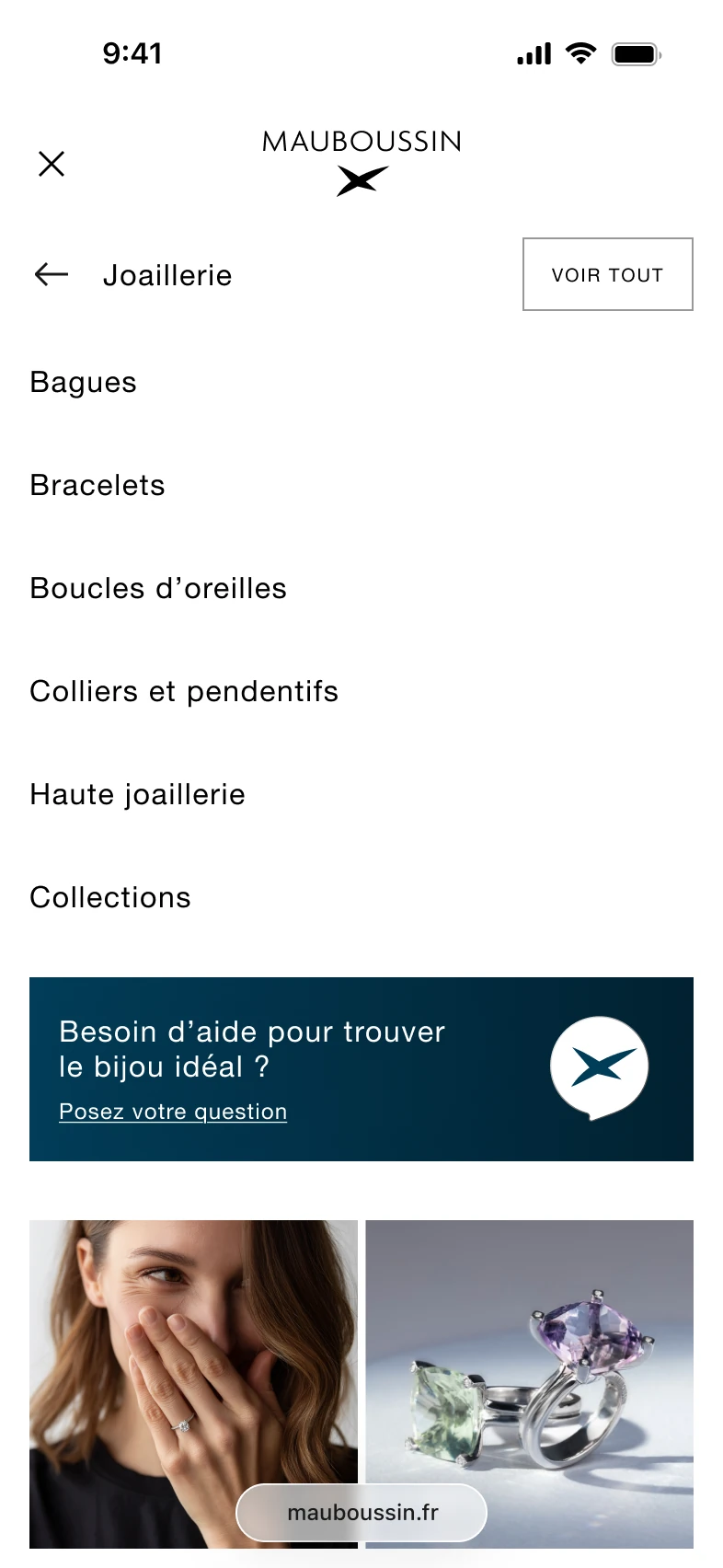Tap the help banner about finding ideal jewelry
The width and height of the screenshot is (723, 1568).
(276, 1049)
